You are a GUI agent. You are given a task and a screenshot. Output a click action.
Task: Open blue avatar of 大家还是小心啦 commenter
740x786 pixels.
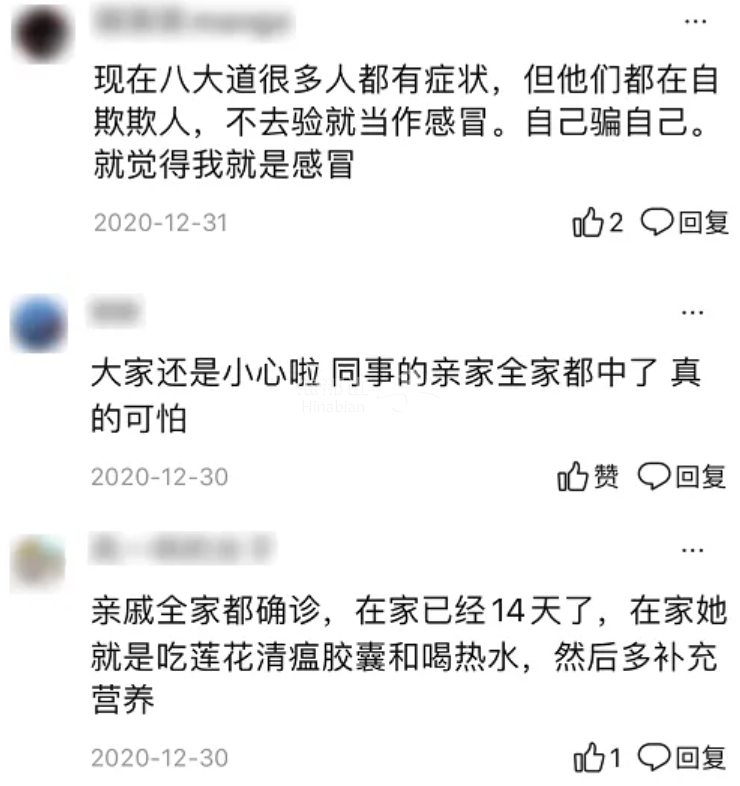pyautogui.click(x=38, y=322)
